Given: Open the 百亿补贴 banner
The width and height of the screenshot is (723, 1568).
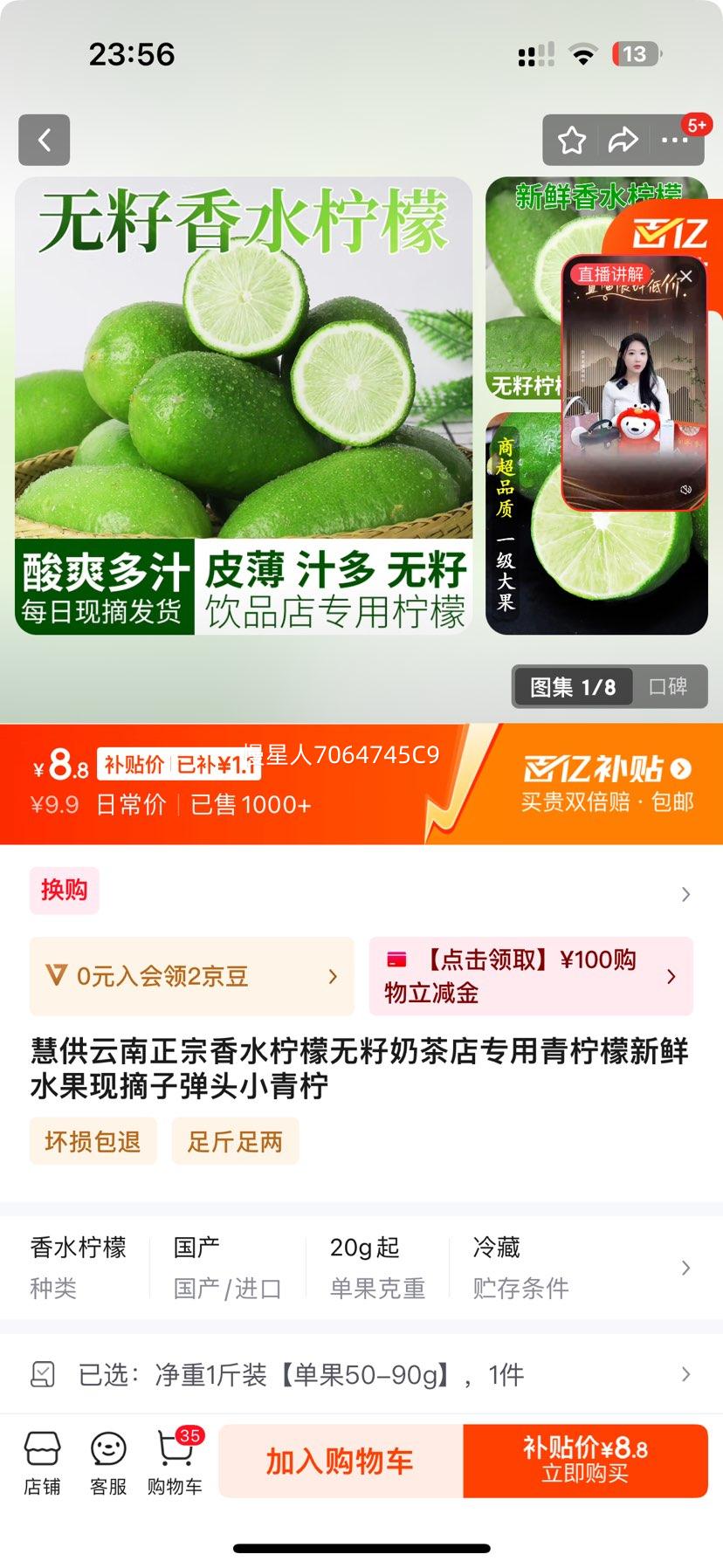Looking at the screenshot, I should pos(607,783).
